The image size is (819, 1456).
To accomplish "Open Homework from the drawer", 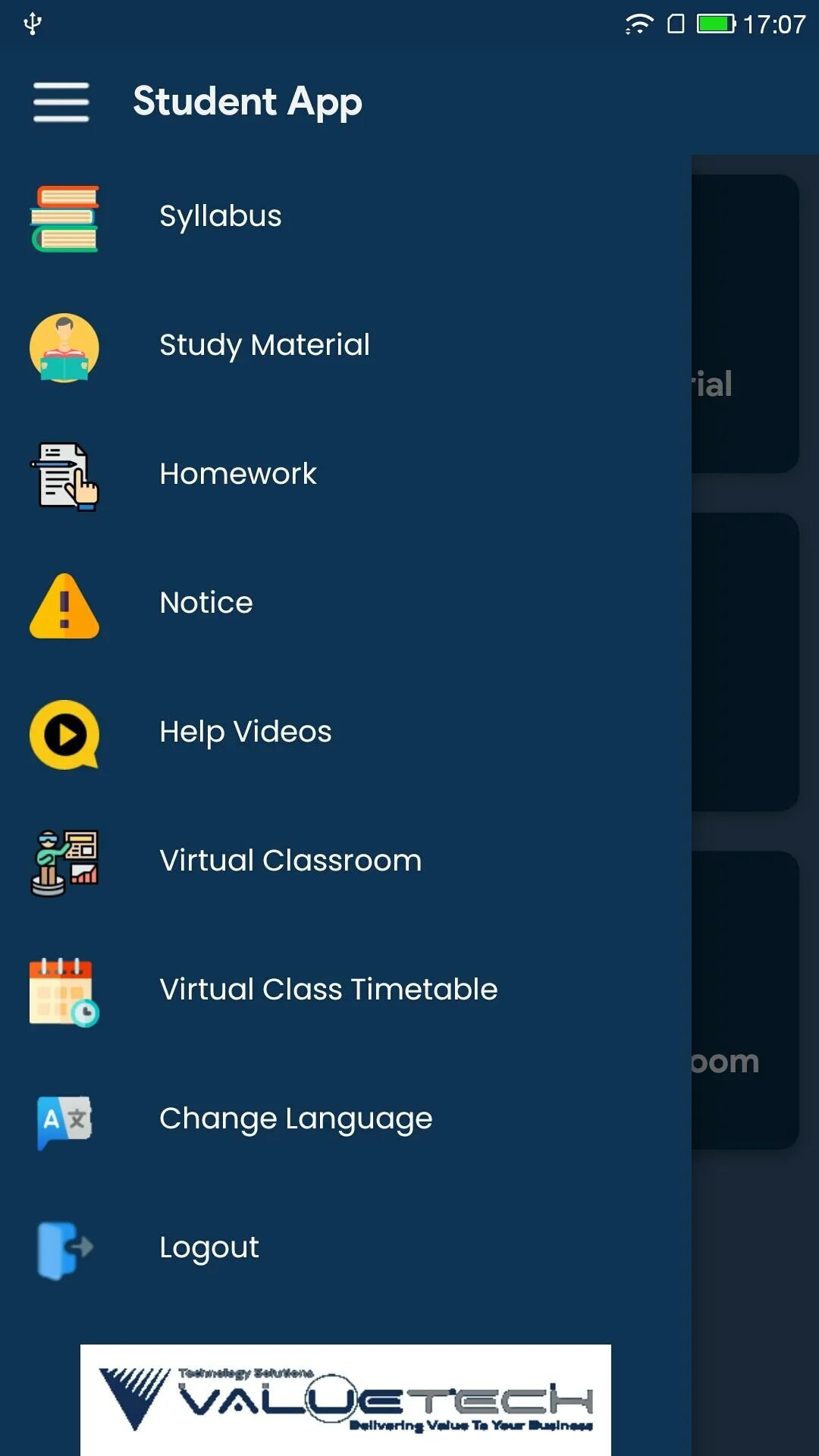I will pyautogui.click(x=237, y=475).
